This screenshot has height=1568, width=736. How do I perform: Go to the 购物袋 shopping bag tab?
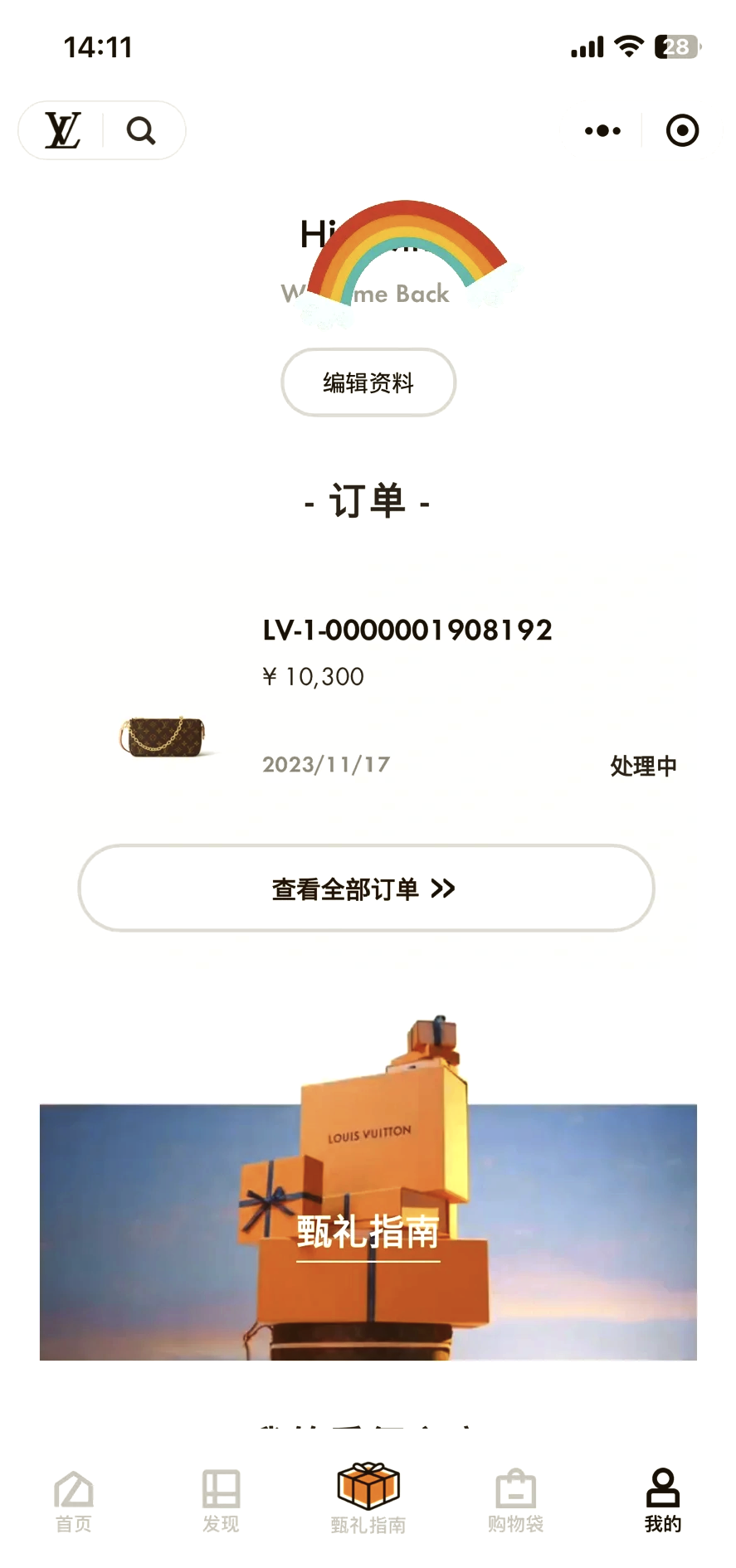[515, 1502]
